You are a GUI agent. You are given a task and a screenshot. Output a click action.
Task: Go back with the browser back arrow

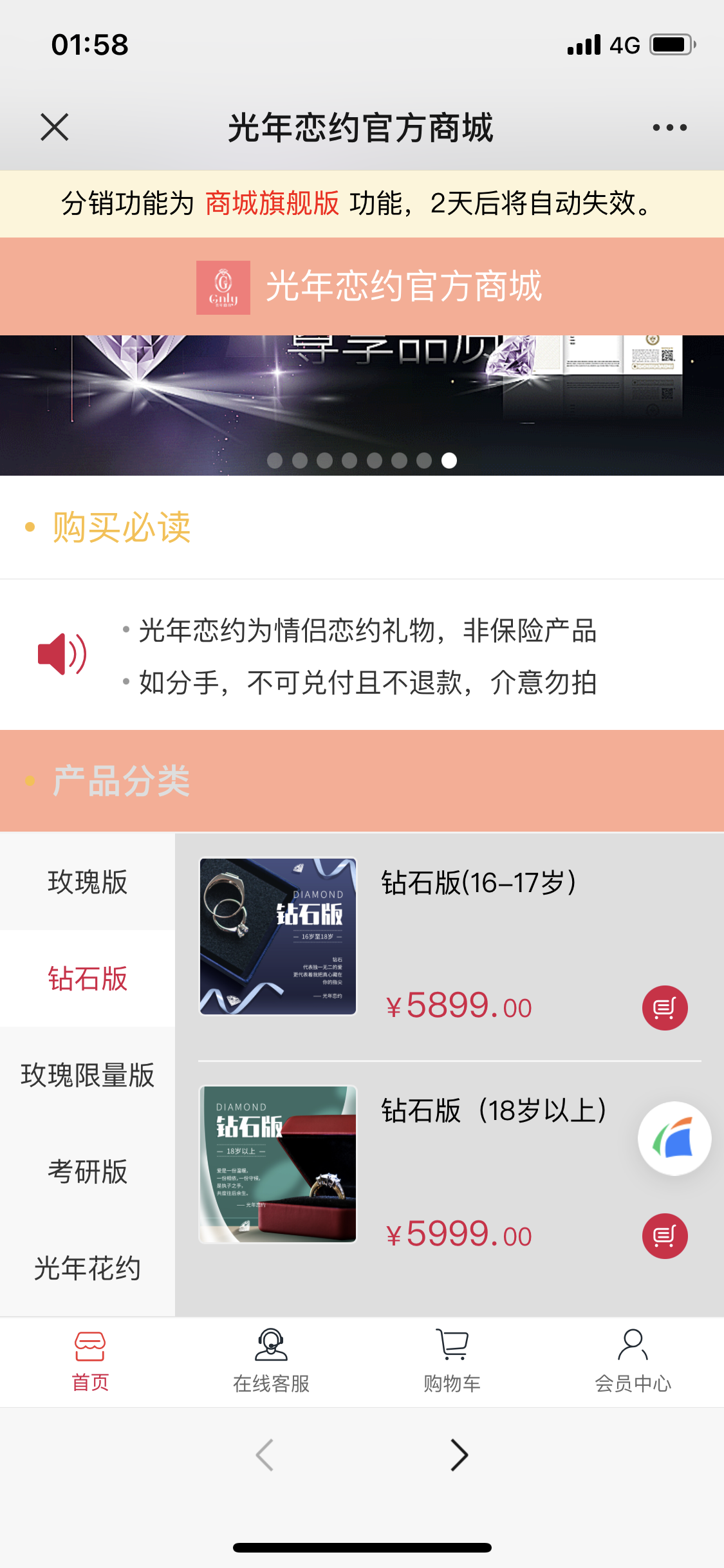265,1455
